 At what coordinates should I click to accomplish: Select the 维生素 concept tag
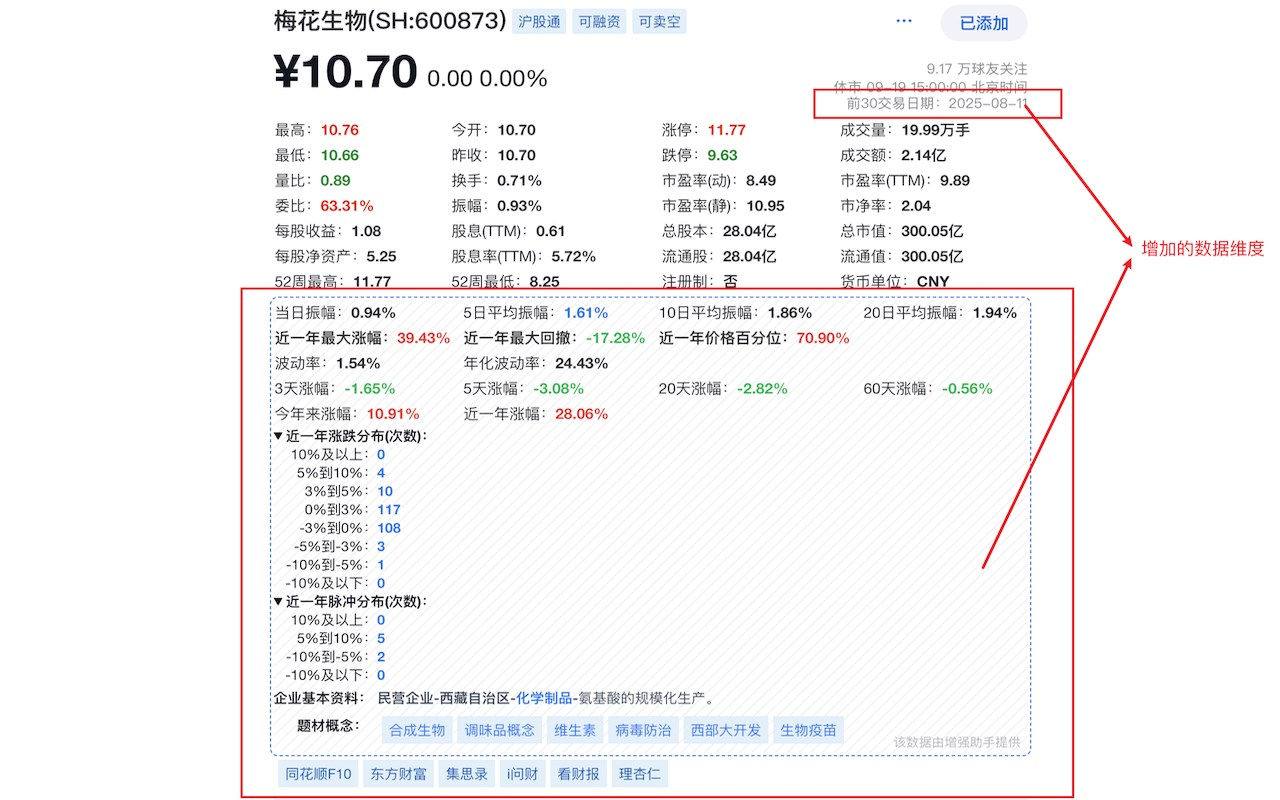pyautogui.click(x=575, y=730)
